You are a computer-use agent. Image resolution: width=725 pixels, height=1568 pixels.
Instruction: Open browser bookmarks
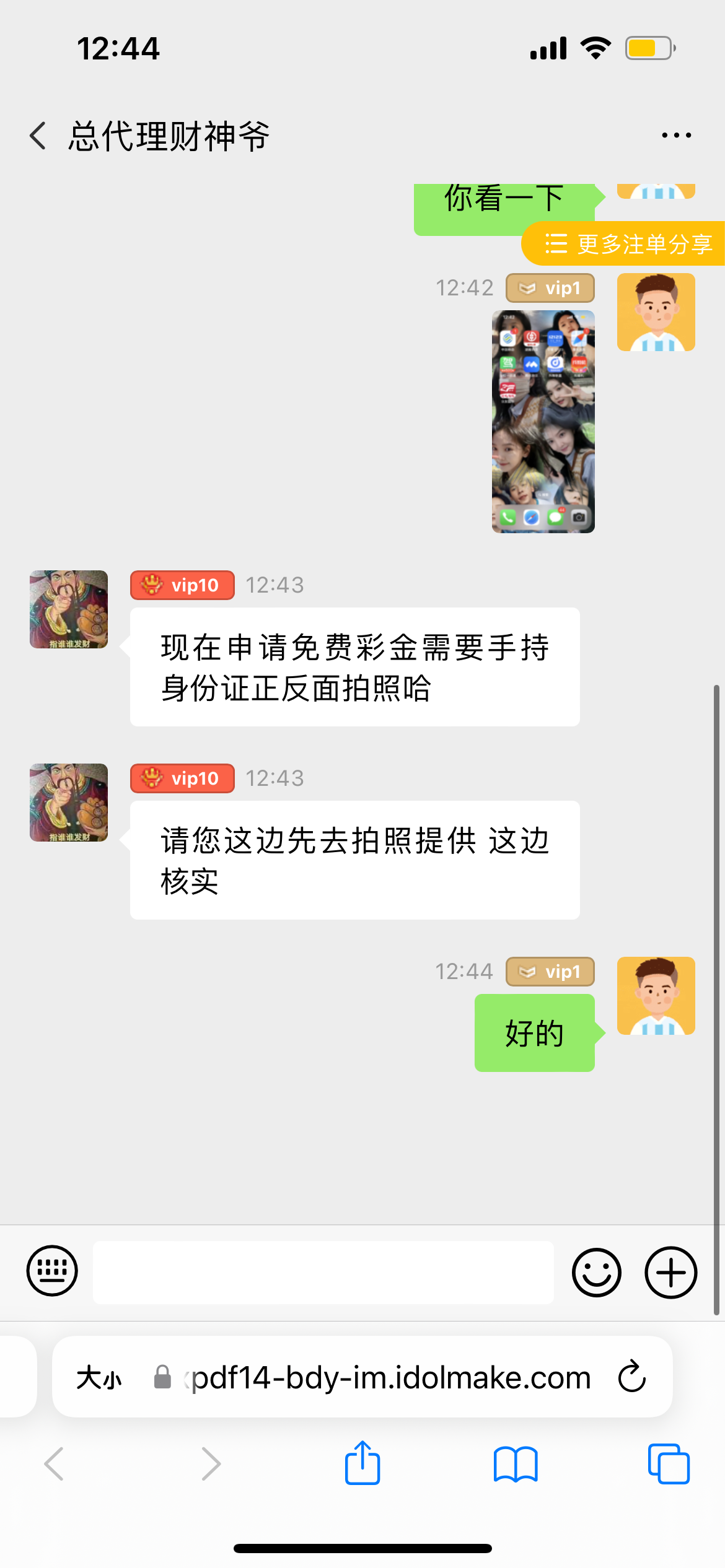pyautogui.click(x=516, y=1463)
